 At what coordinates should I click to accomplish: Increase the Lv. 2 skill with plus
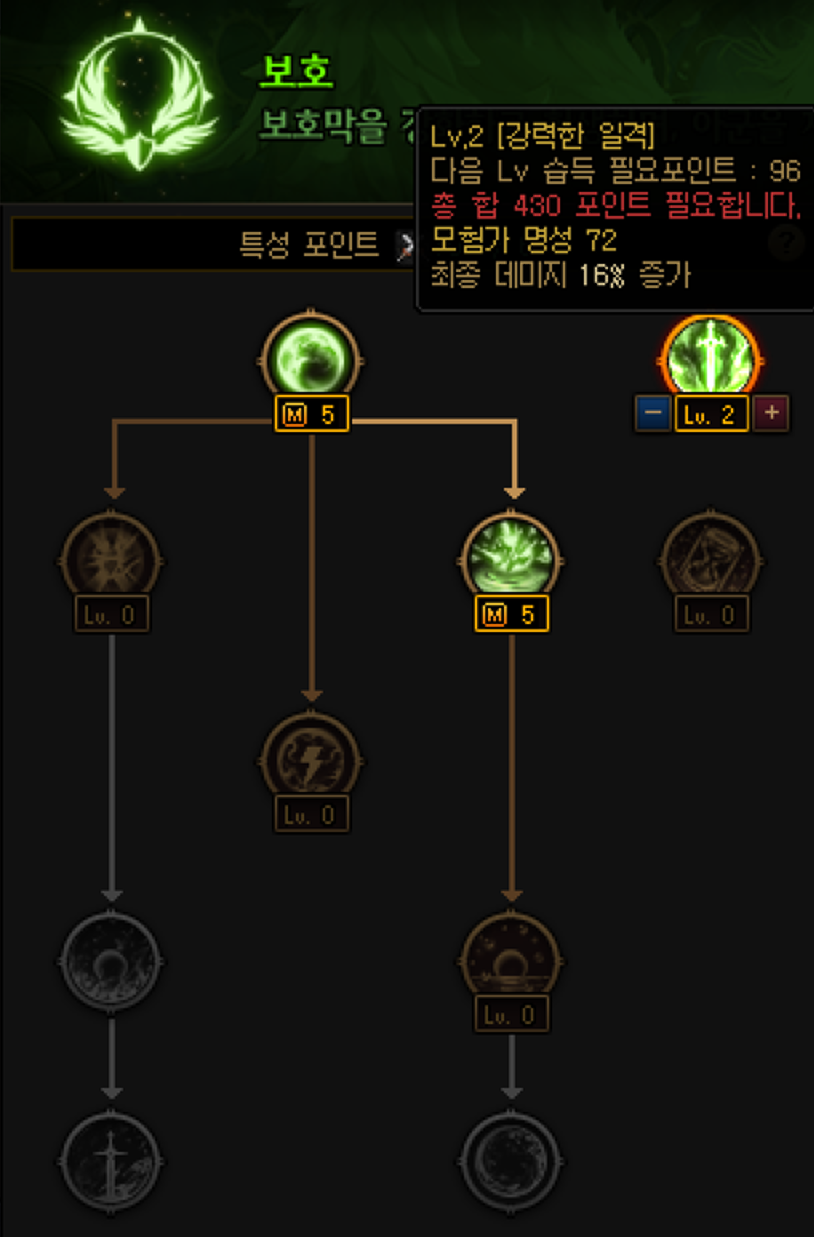pyautogui.click(x=770, y=414)
